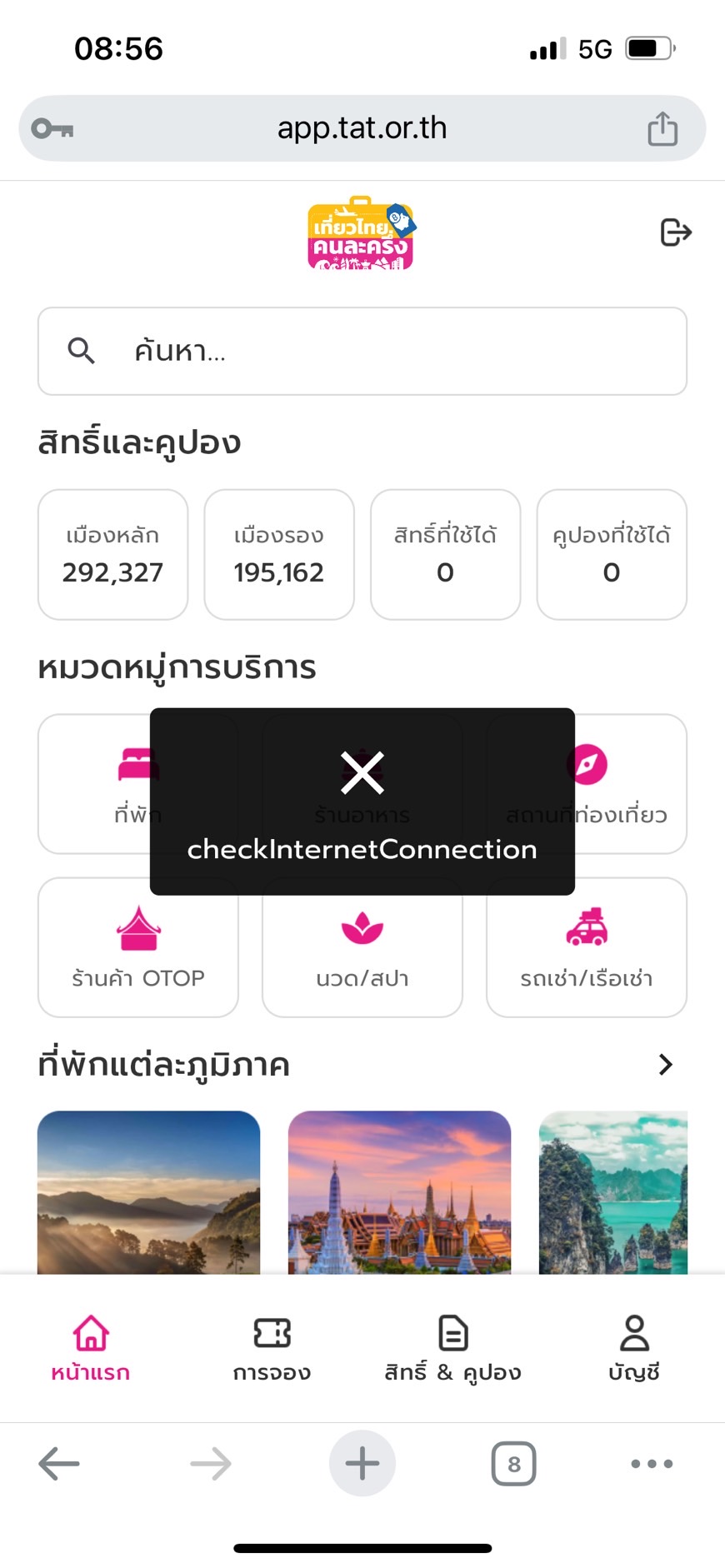Open the เมืองรอง quota card
Image resolution: width=725 pixels, height=1568 pixels.
tap(279, 554)
